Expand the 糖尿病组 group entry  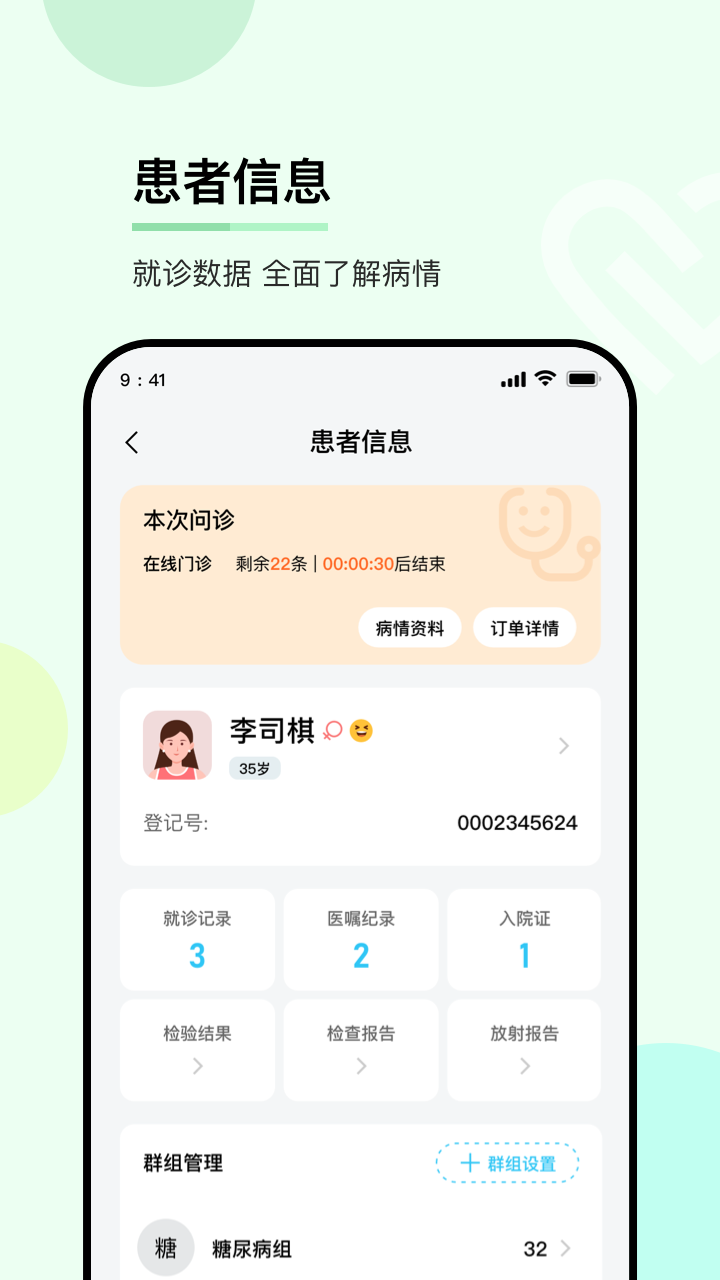pos(565,1249)
